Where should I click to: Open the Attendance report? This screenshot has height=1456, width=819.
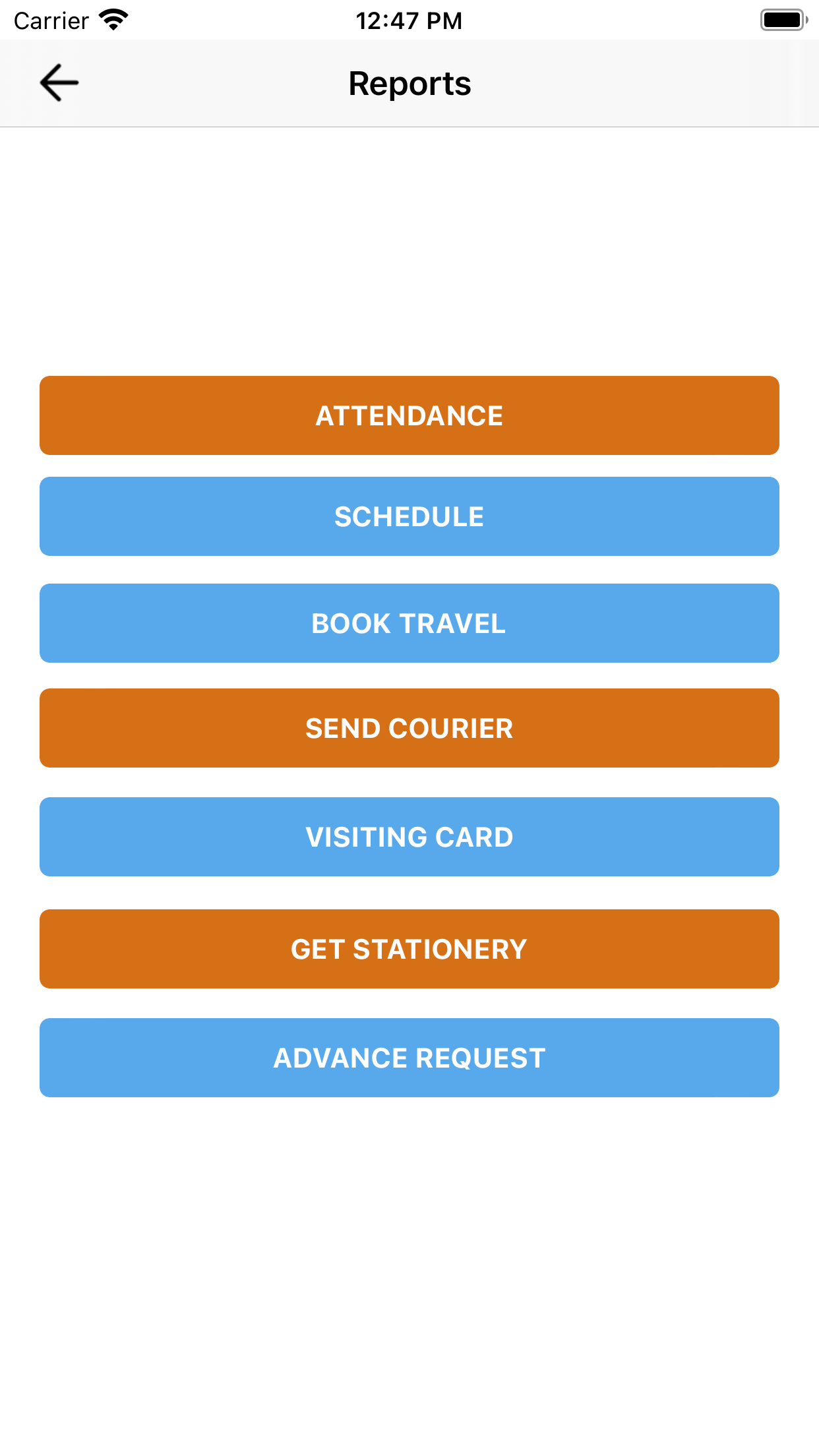point(409,415)
